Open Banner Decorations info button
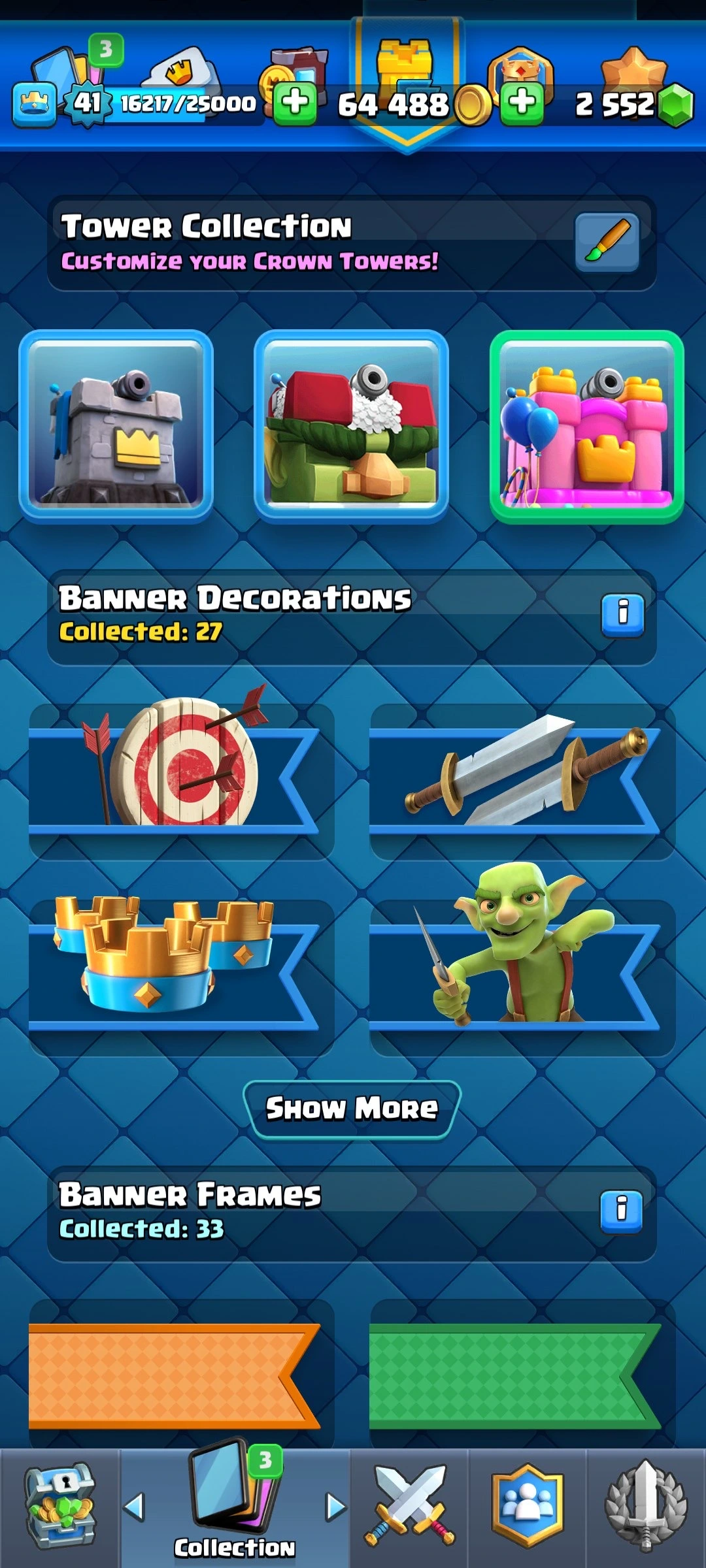 tap(622, 615)
